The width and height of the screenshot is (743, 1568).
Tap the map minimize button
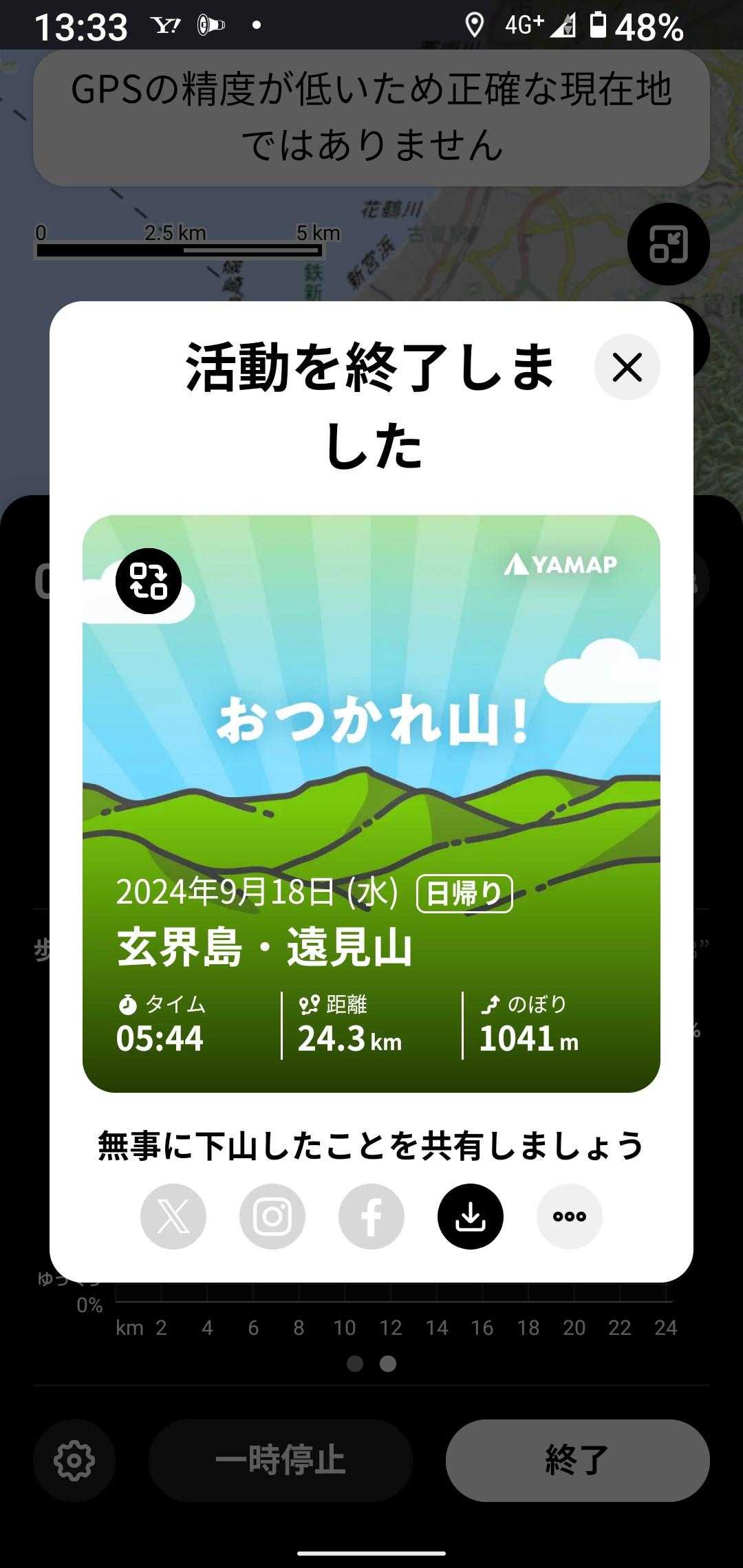668,244
